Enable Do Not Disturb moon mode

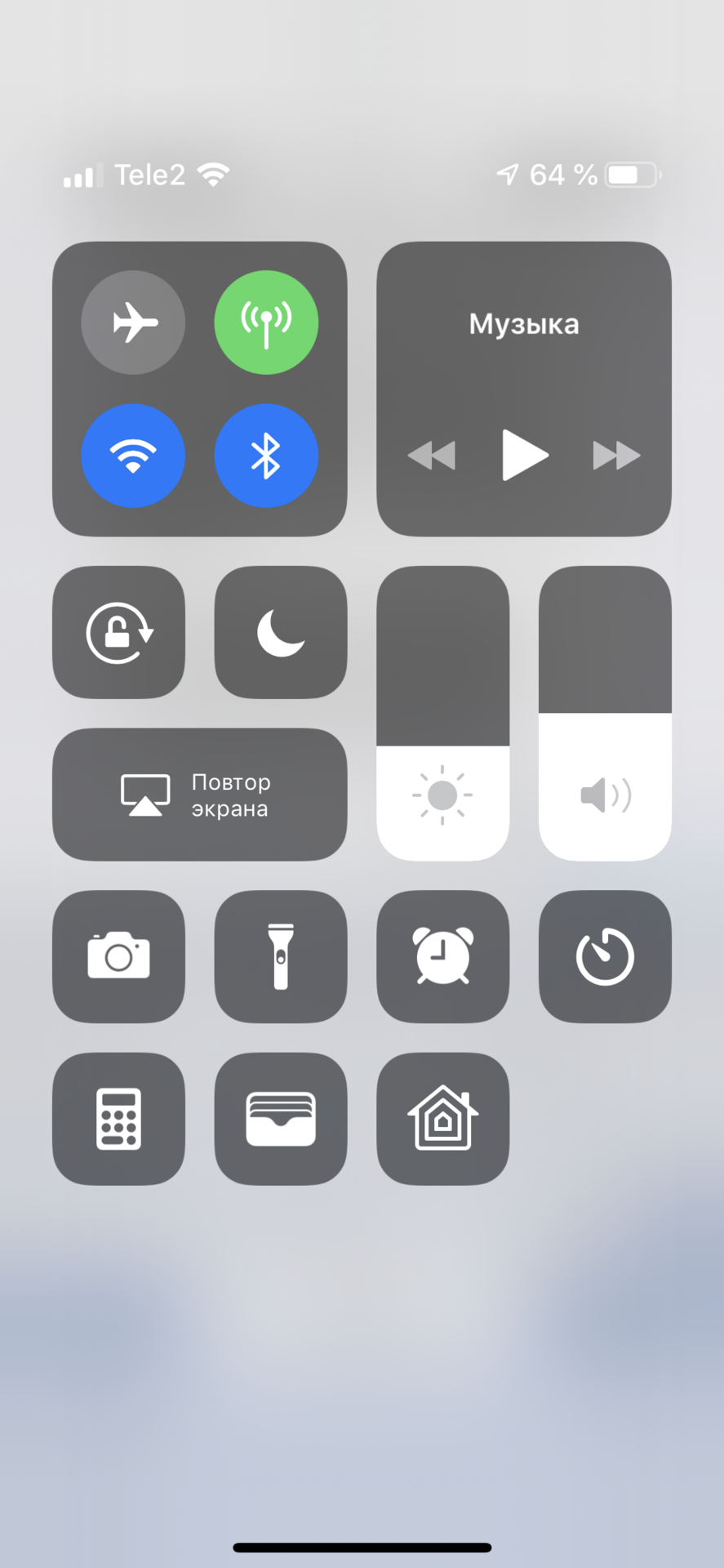[x=280, y=631]
